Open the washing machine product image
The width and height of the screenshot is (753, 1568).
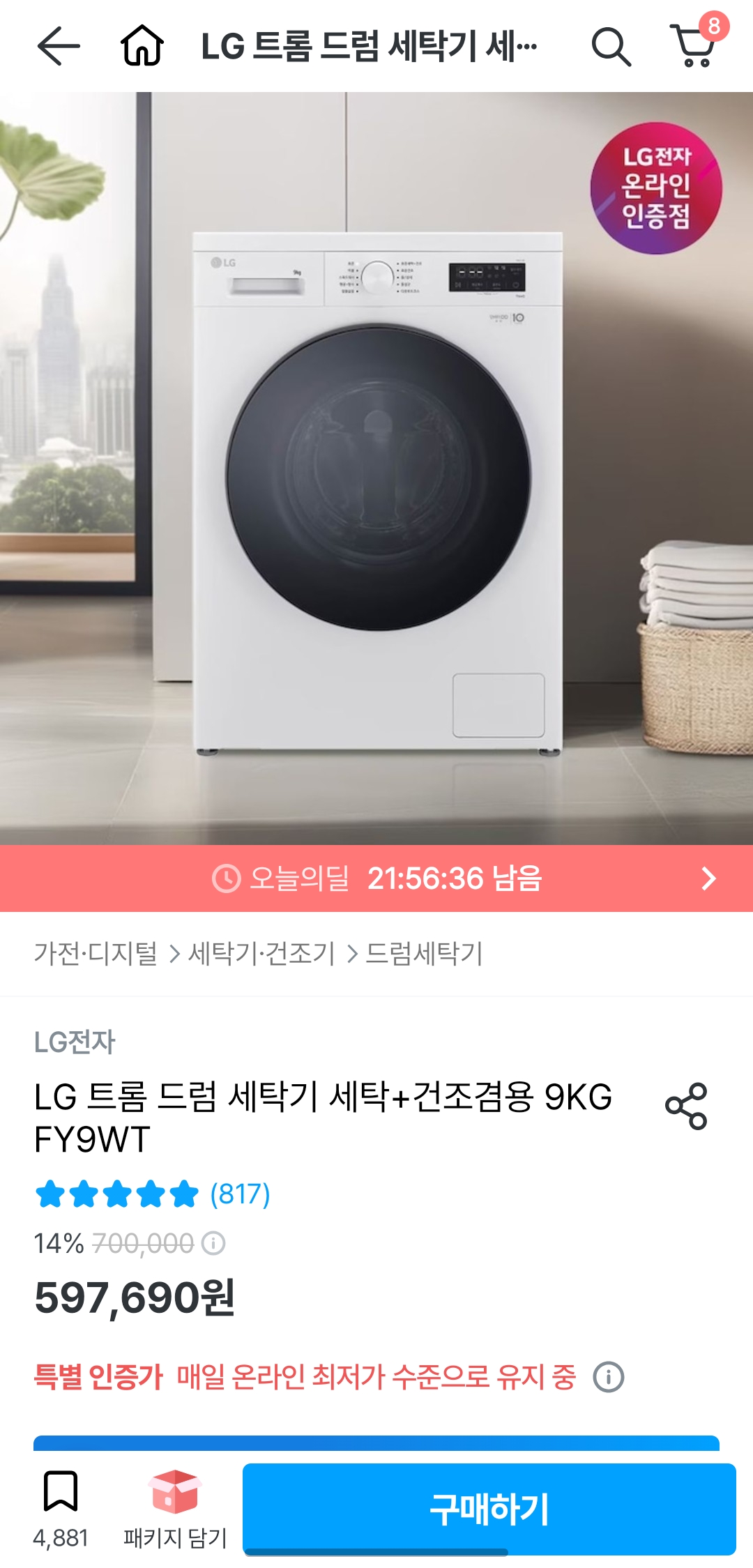376,469
